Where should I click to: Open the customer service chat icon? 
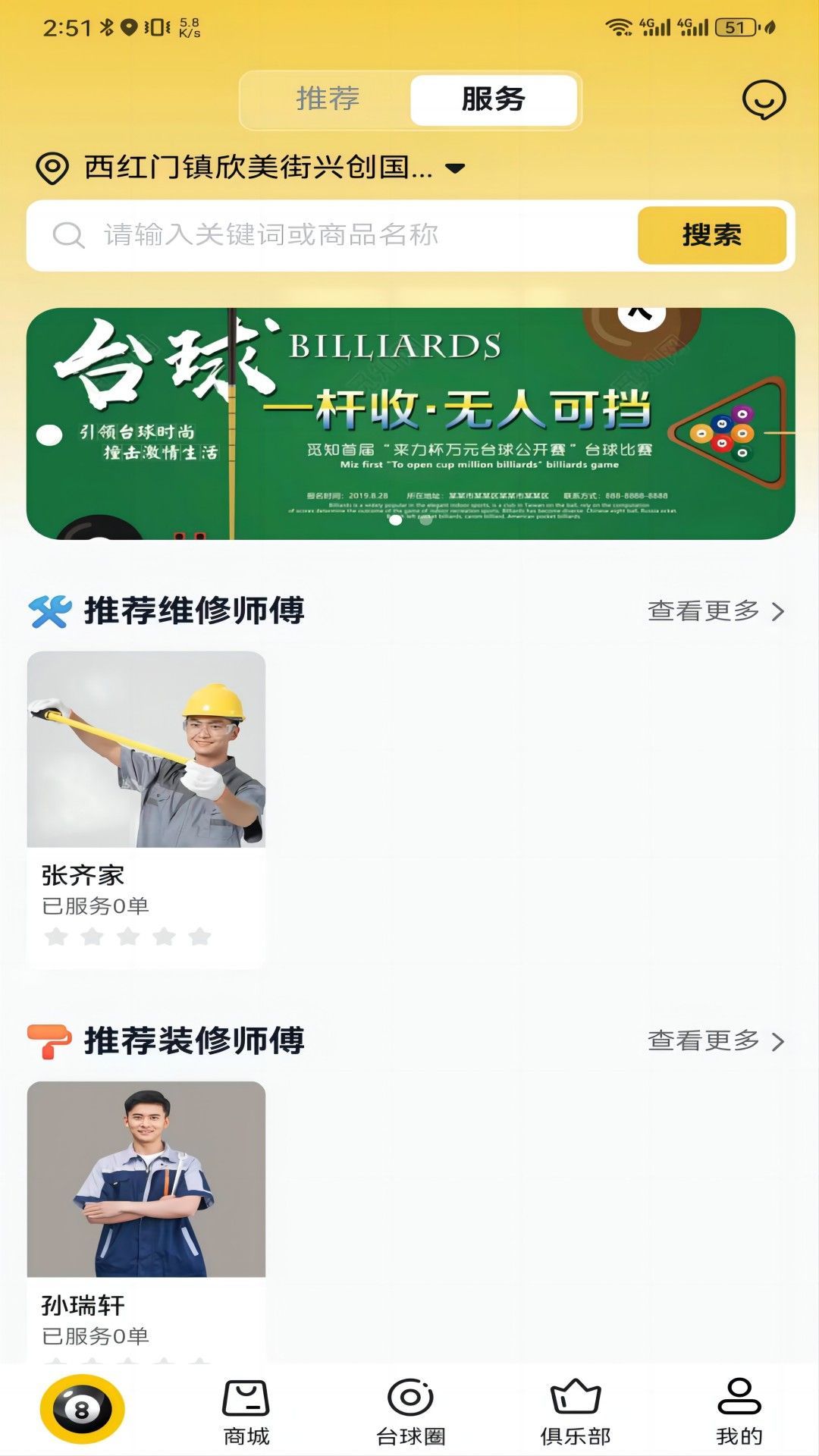[x=764, y=100]
